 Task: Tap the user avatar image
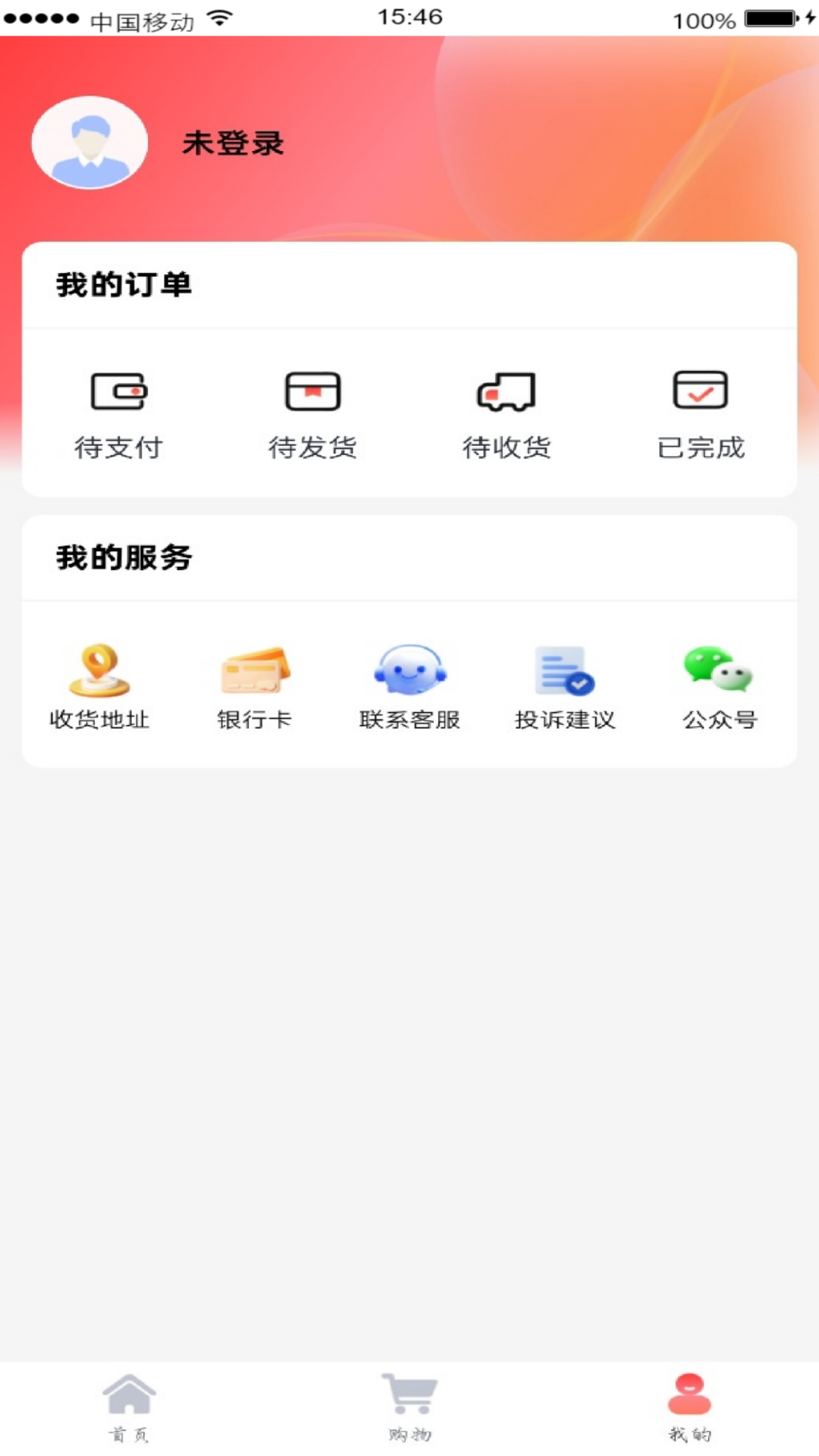point(89,143)
